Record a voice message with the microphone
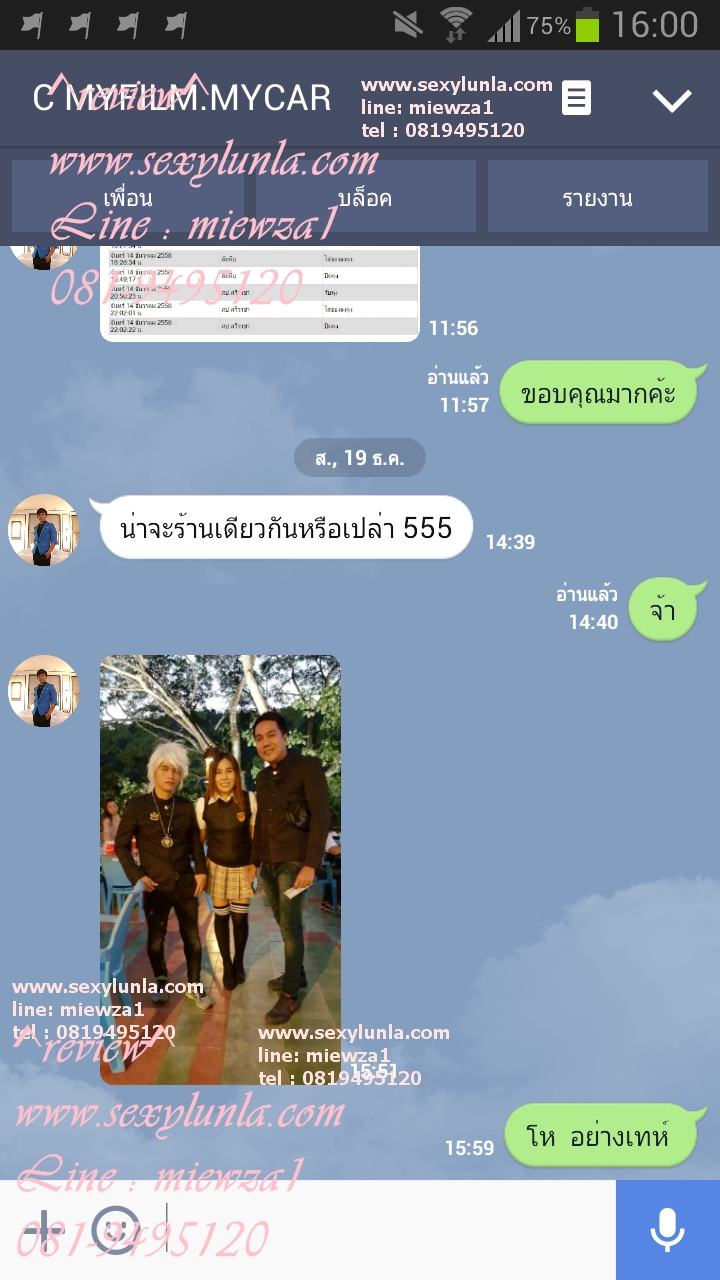Image resolution: width=720 pixels, height=1280 pixels. pos(667,1230)
